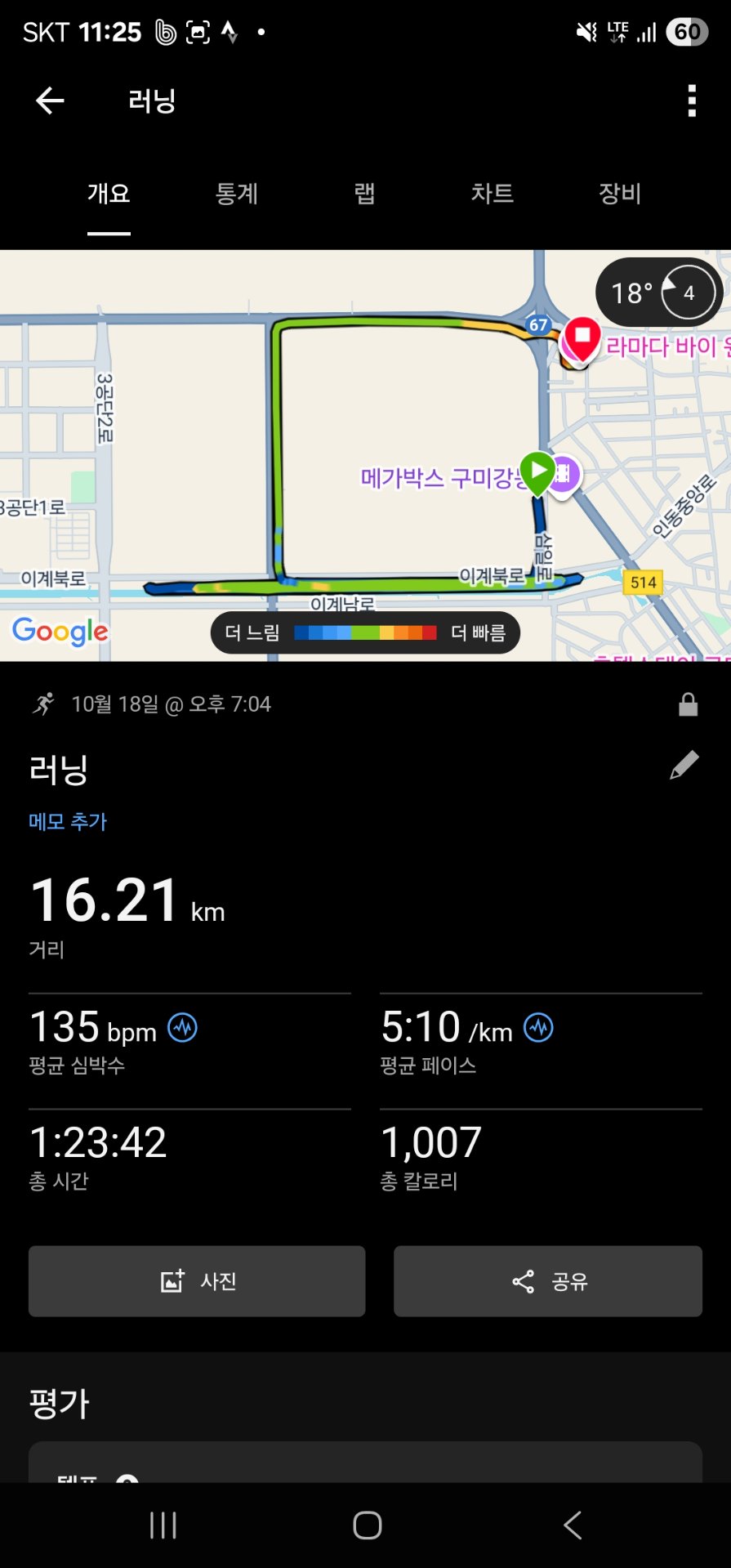Viewport: 731px width, 1568px height.
Task: Open the 차트 tab
Action: coord(492,194)
